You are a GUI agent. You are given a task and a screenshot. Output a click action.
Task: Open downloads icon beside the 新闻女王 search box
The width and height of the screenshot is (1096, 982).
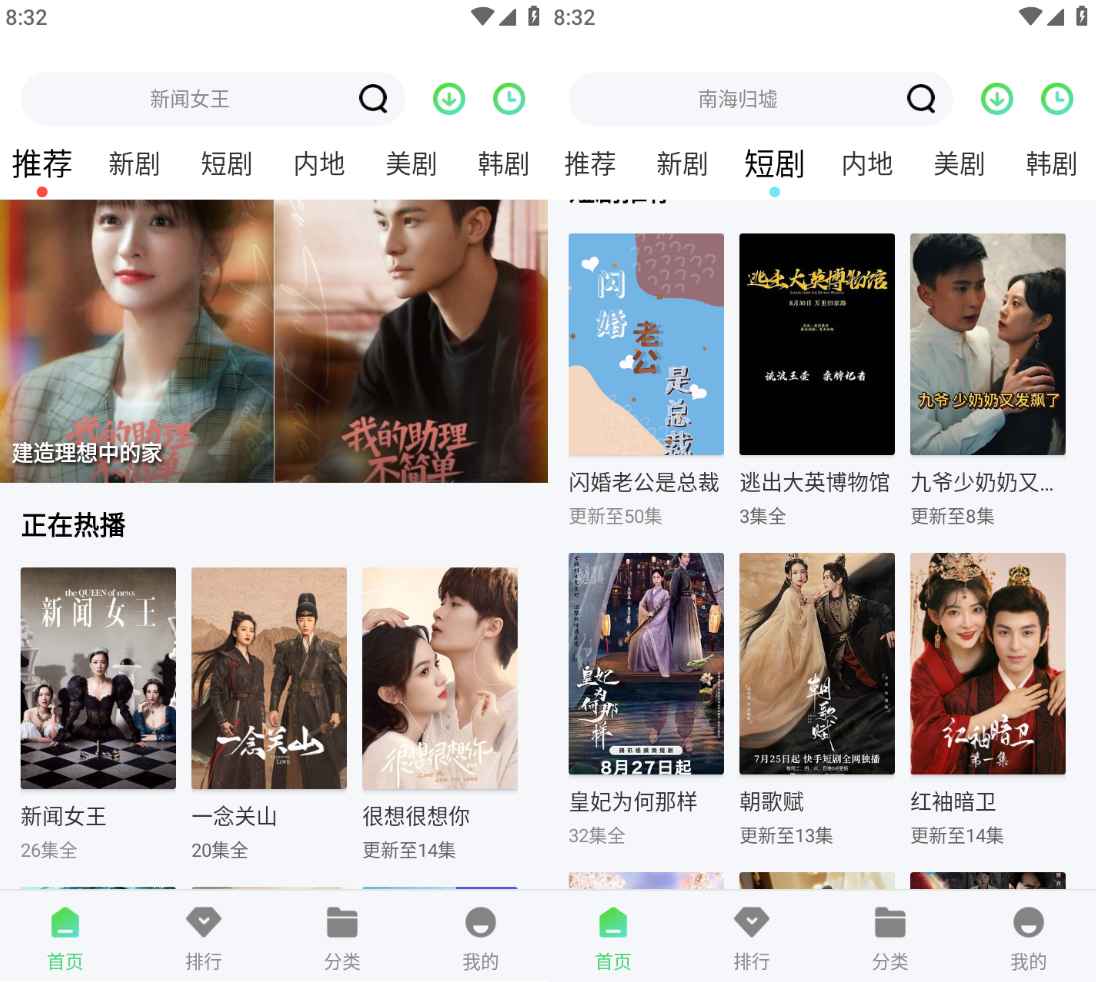pos(449,99)
